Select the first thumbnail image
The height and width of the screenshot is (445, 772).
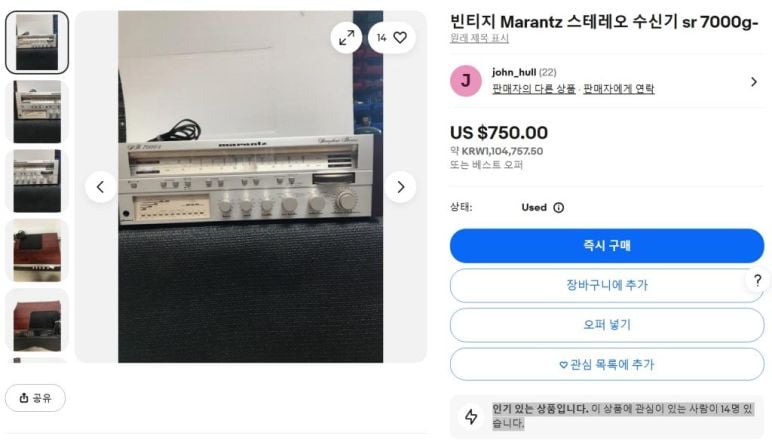(x=37, y=42)
